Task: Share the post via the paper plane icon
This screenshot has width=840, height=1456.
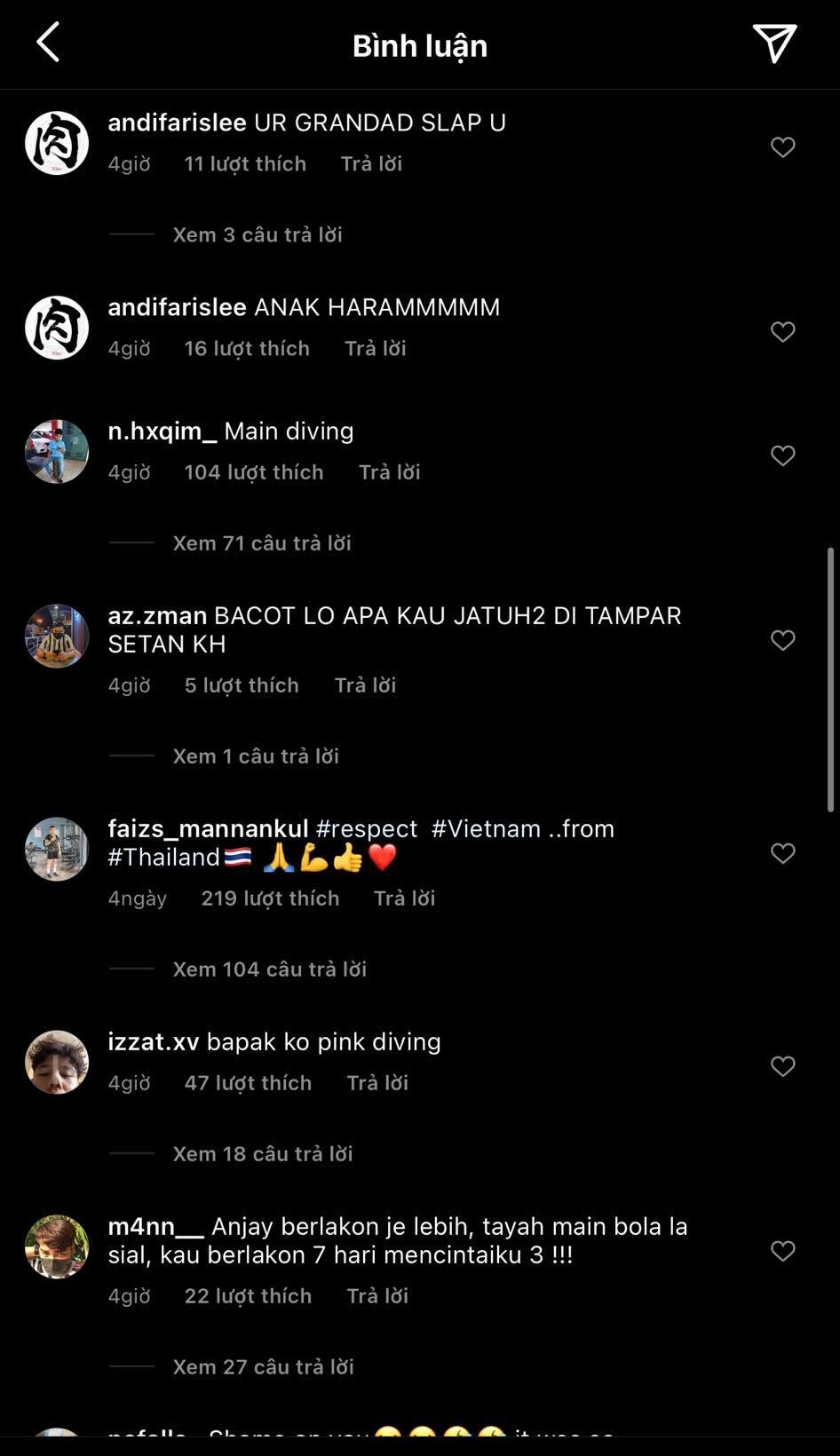Action: coord(773,44)
